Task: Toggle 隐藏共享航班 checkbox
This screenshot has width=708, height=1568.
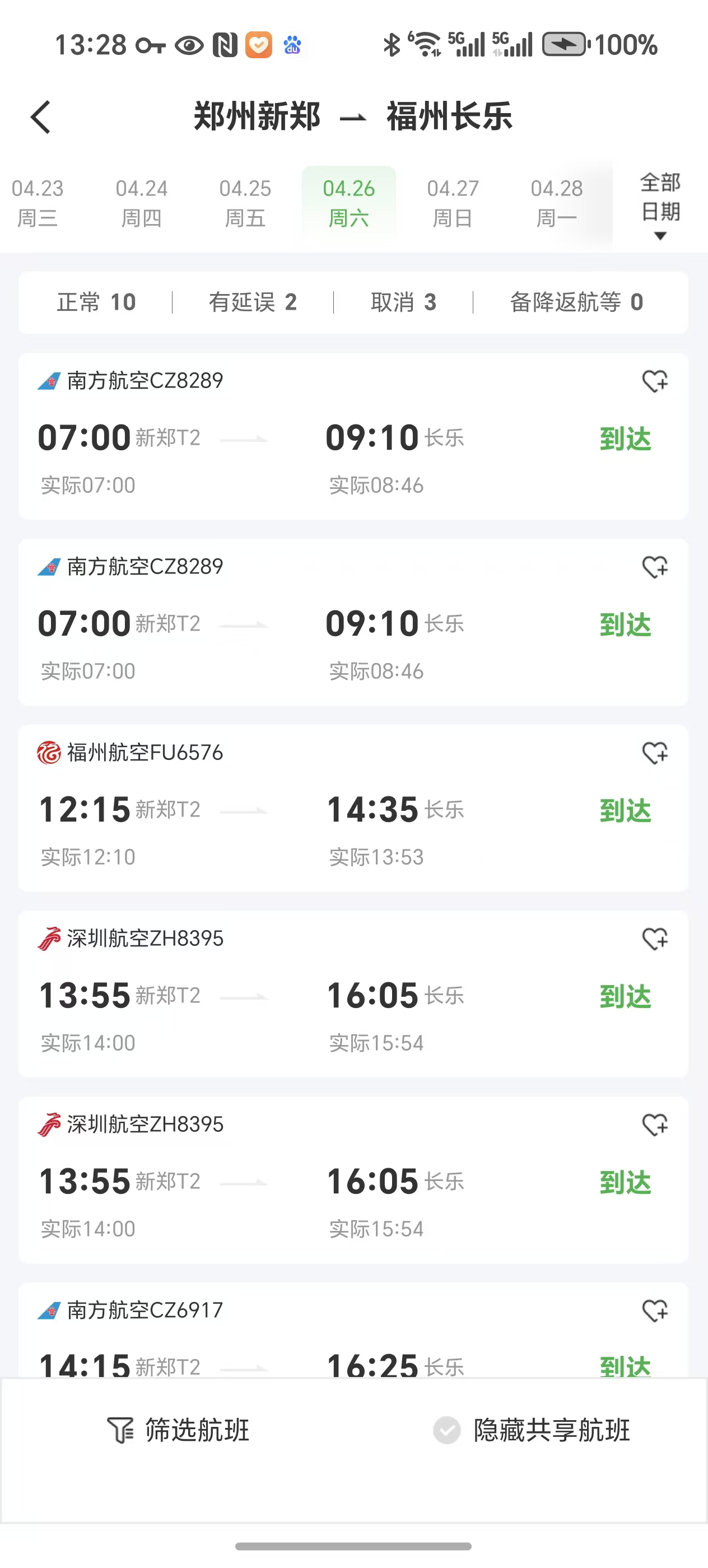Action: point(447,1430)
